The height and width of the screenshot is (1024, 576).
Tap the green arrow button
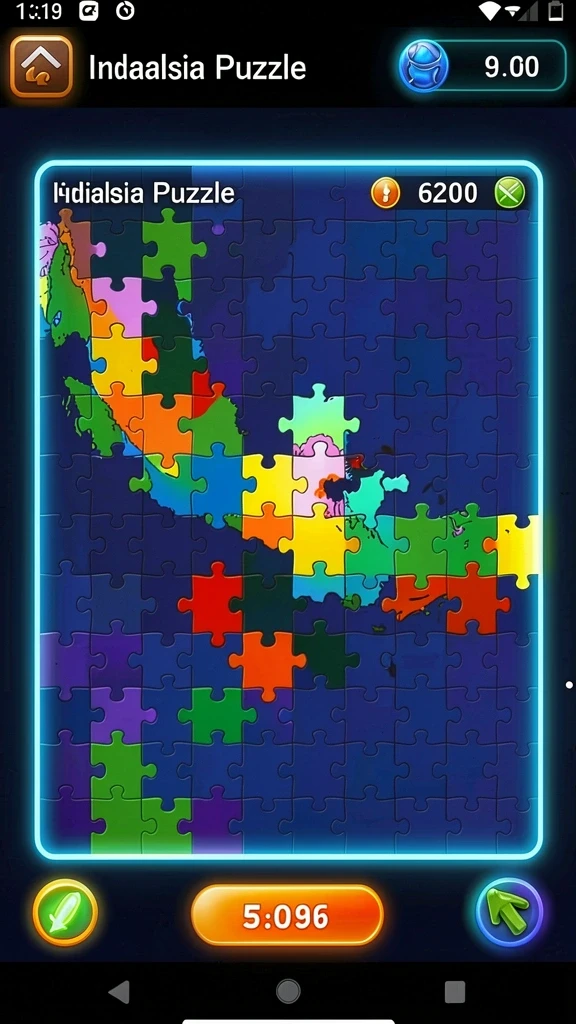[509, 912]
